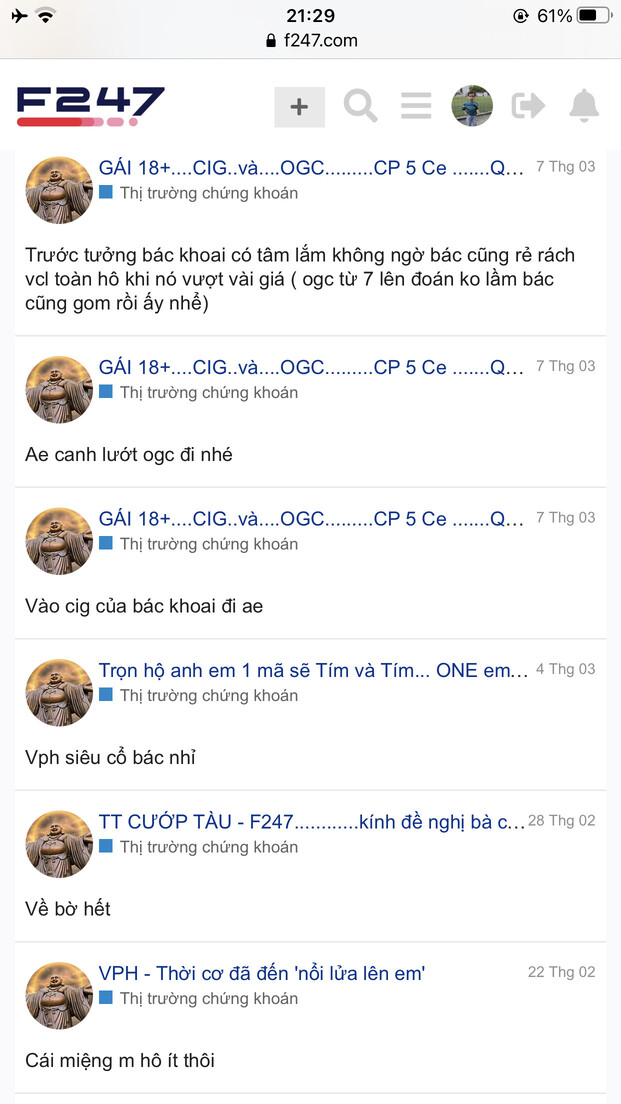Tap the plus button to create a topic
This screenshot has width=621, height=1104.
tap(299, 107)
